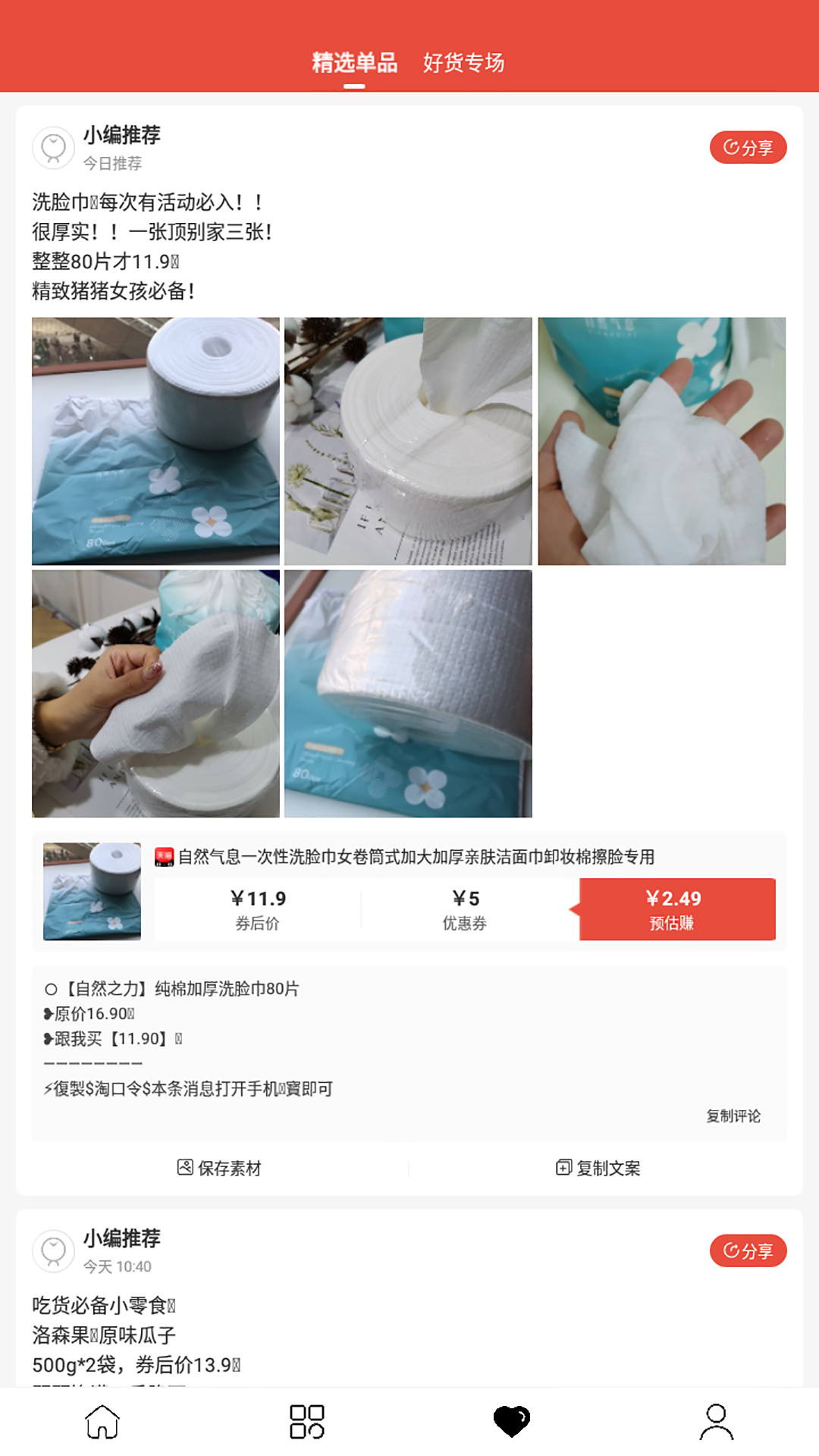The width and height of the screenshot is (819, 1456).
Task: Open the photo of hand squeezing towel
Action: click(155, 693)
